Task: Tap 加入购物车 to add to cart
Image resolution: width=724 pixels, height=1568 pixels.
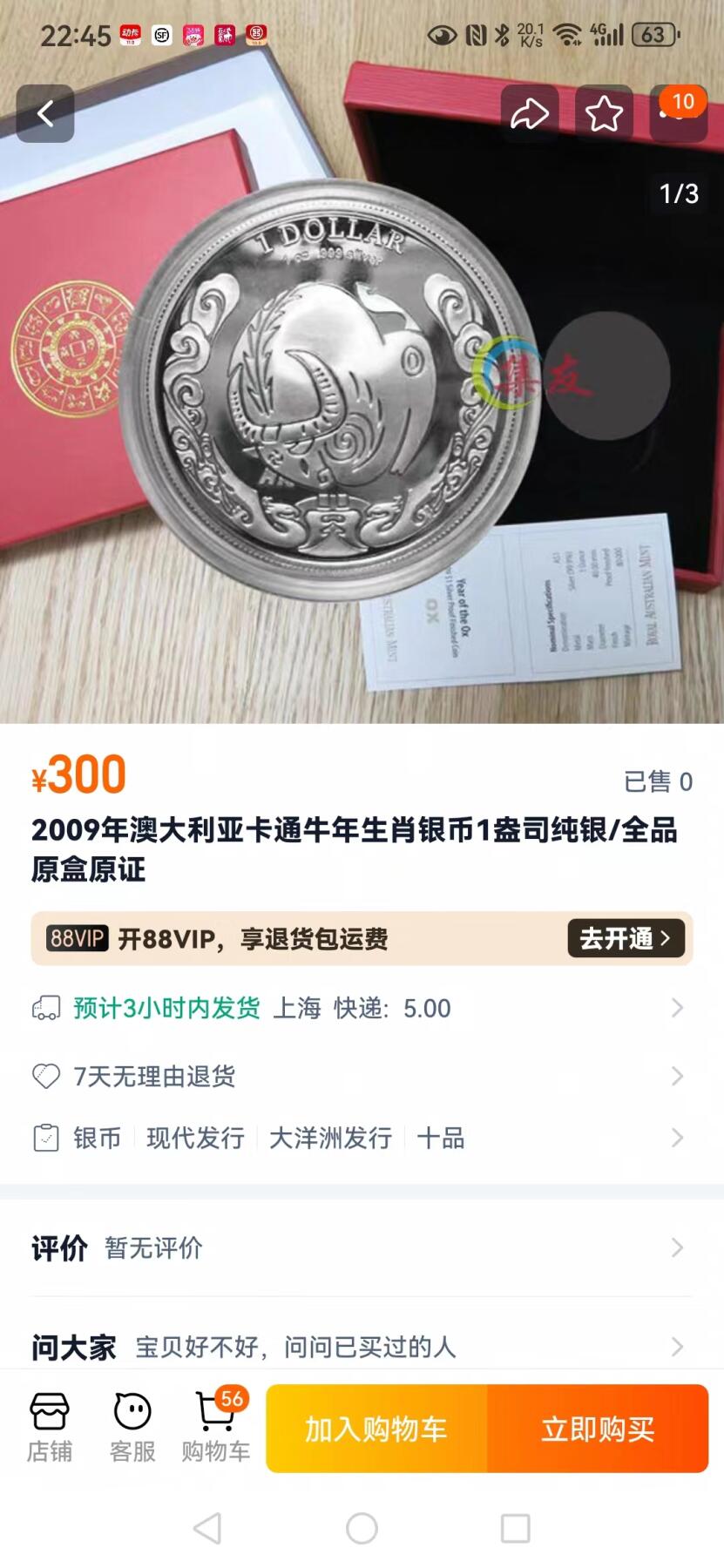Action: (x=376, y=1429)
